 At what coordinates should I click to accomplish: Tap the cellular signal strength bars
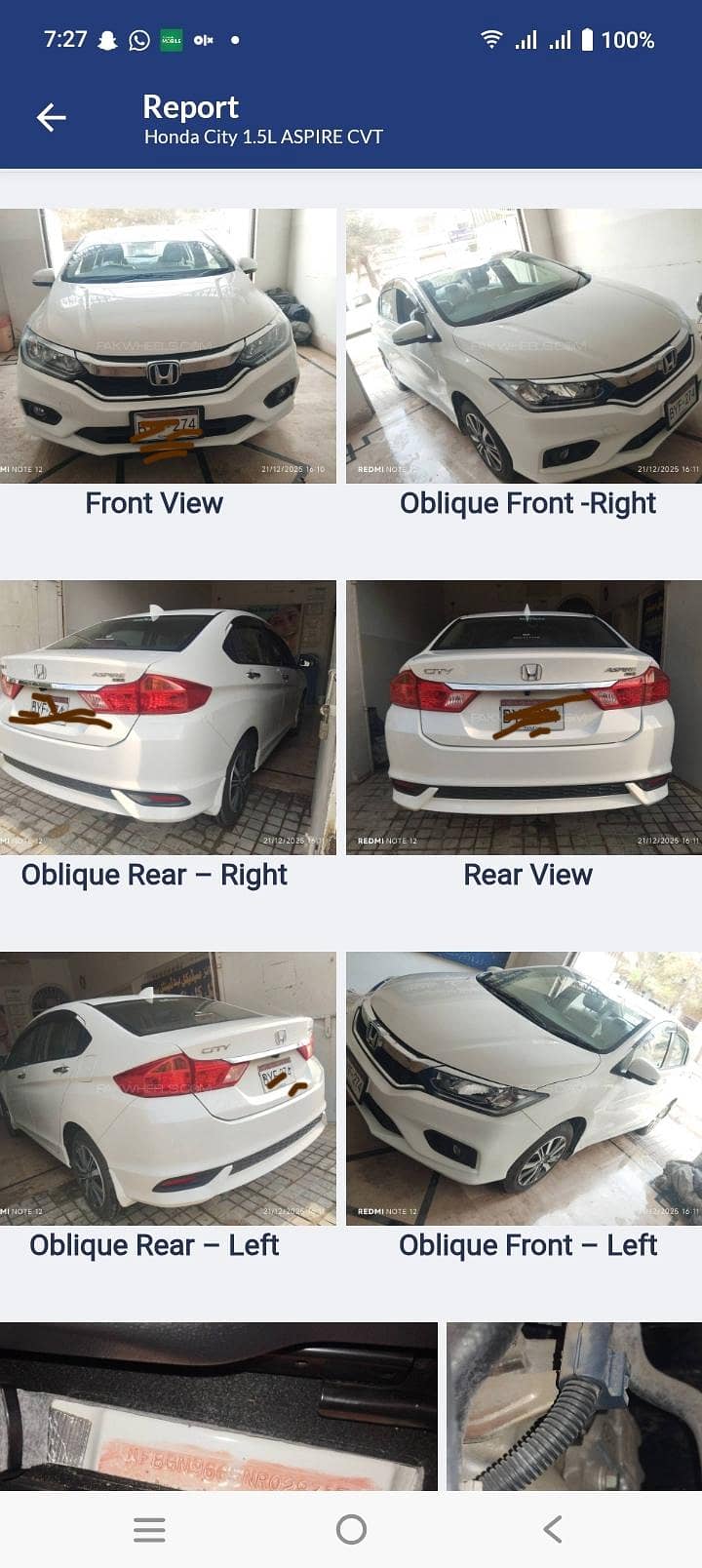[x=527, y=41]
